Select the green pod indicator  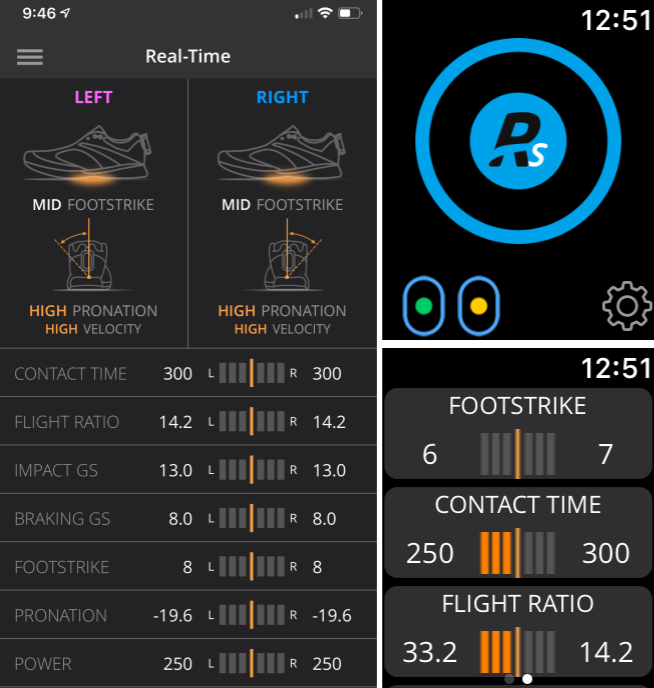pos(424,306)
